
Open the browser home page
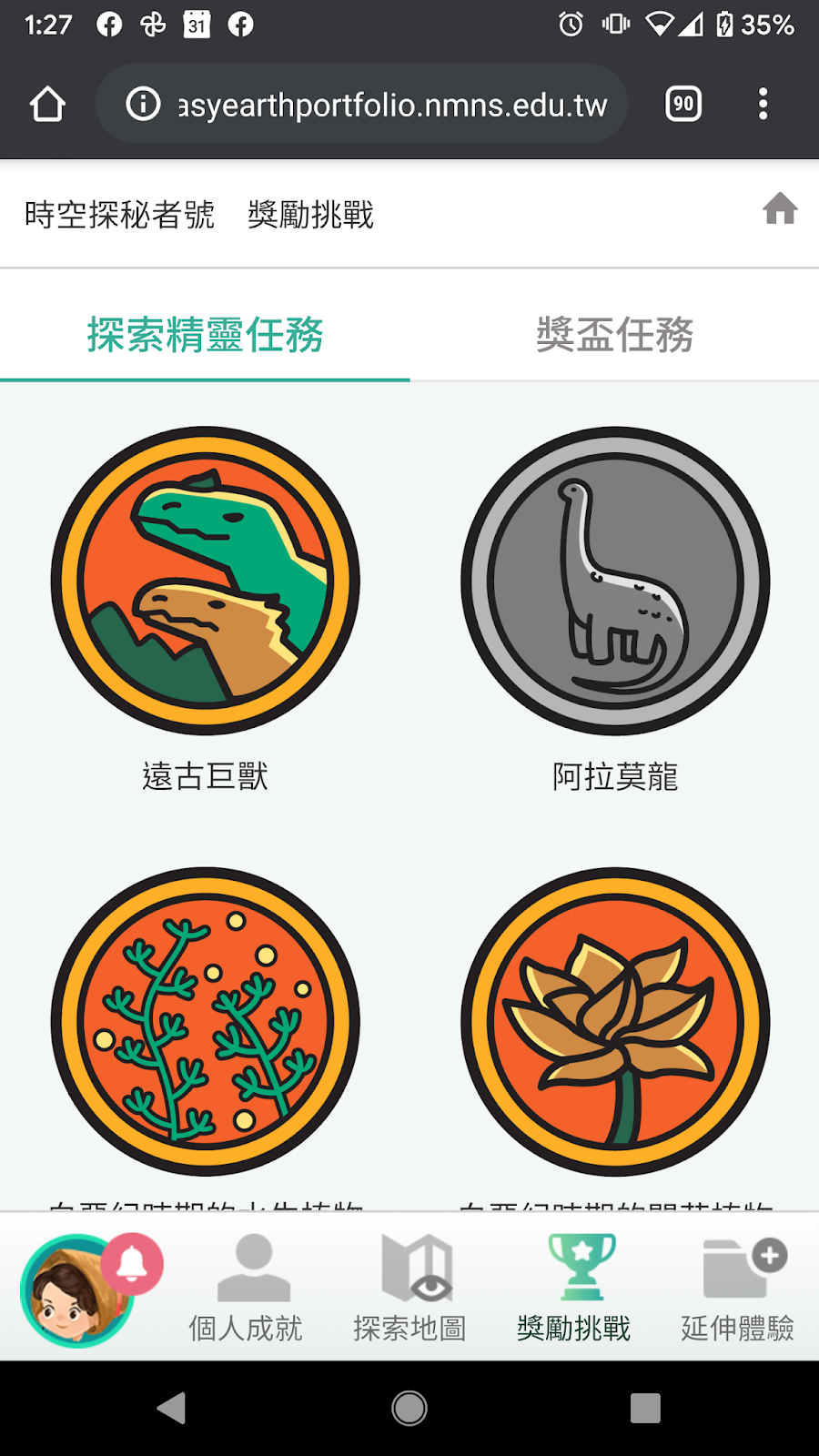[x=47, y=105]
